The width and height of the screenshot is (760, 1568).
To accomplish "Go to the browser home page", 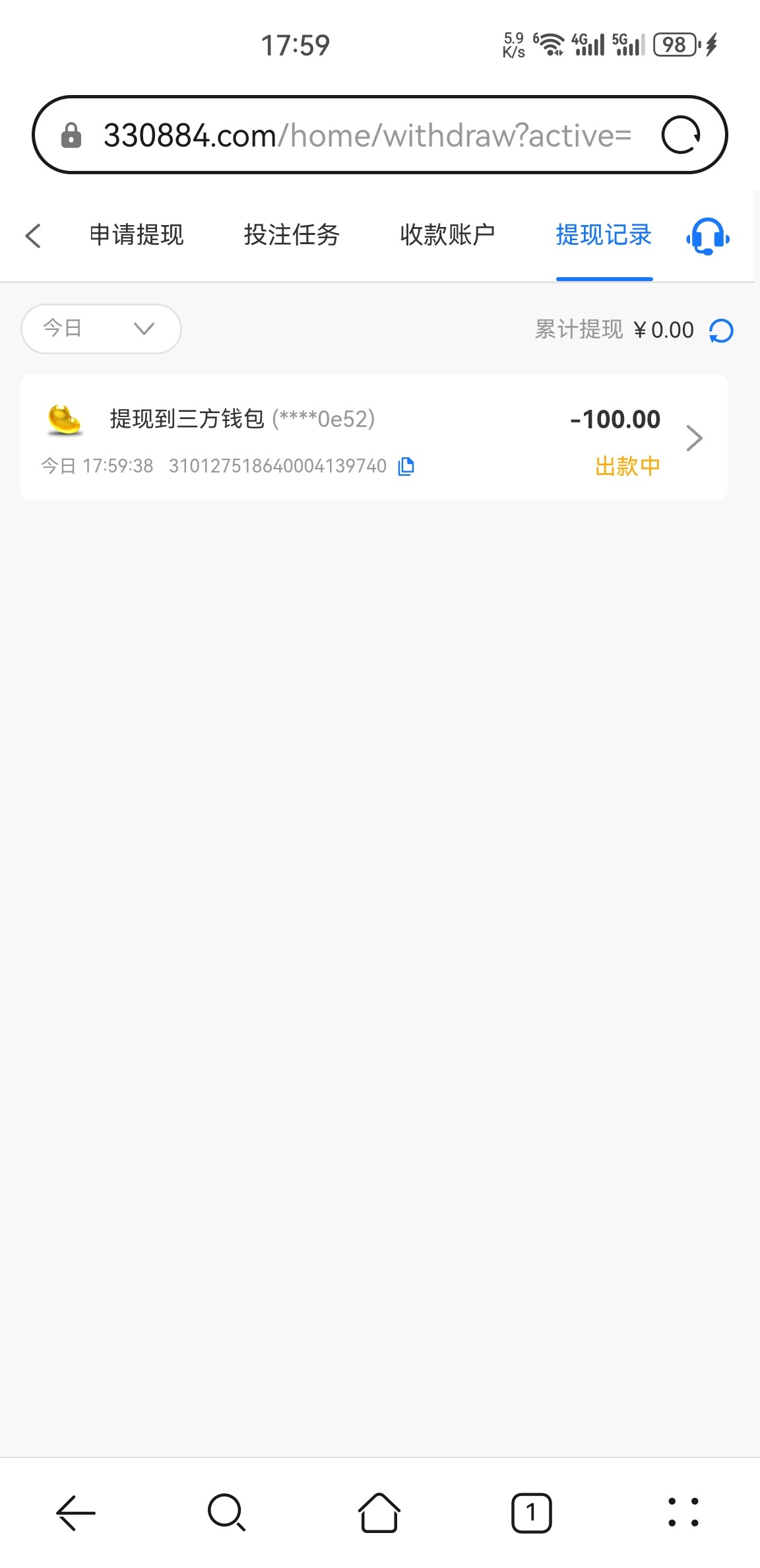I will (379, 1512).
